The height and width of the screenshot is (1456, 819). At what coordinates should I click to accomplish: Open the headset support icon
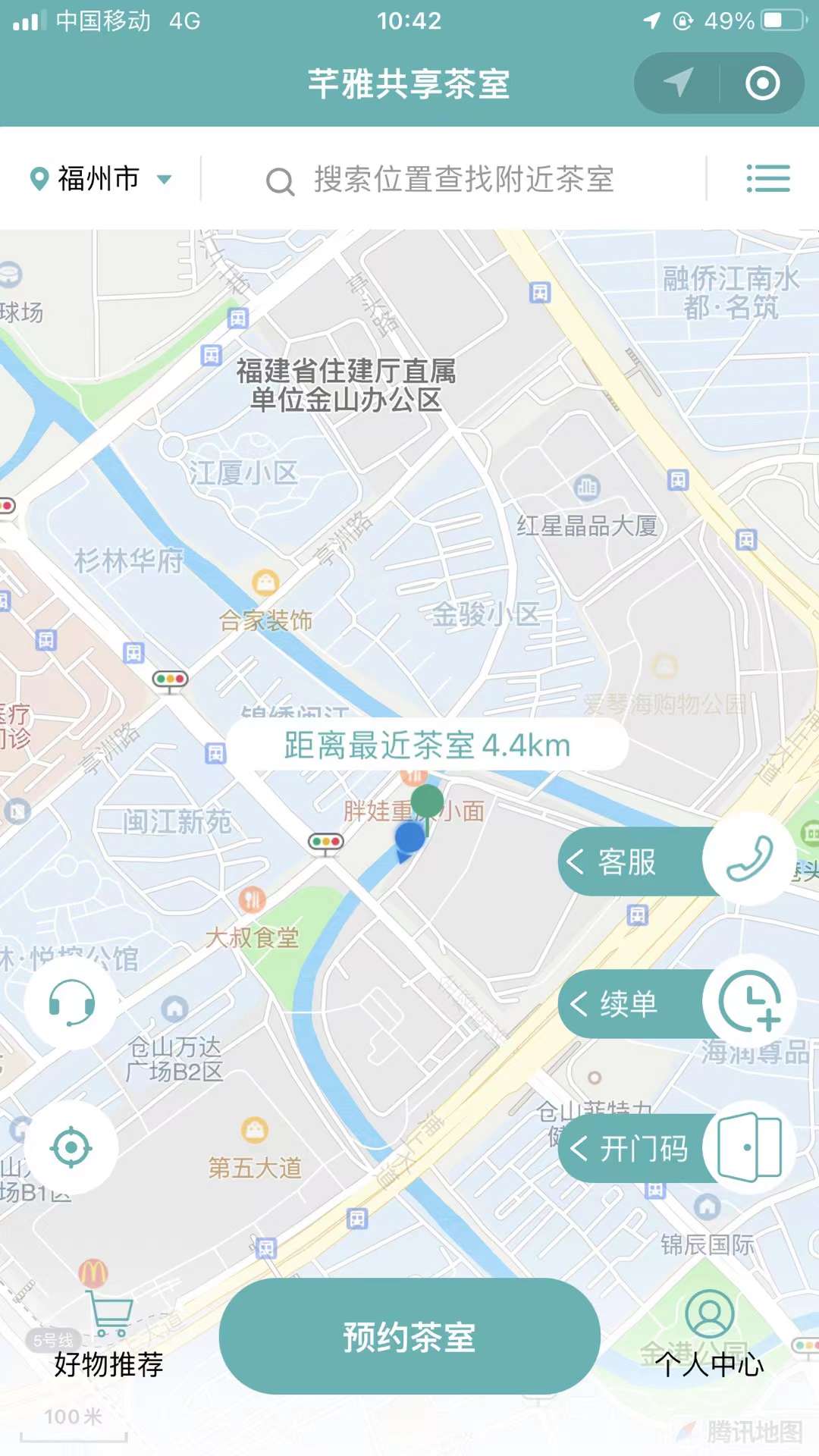(71, 1003)
